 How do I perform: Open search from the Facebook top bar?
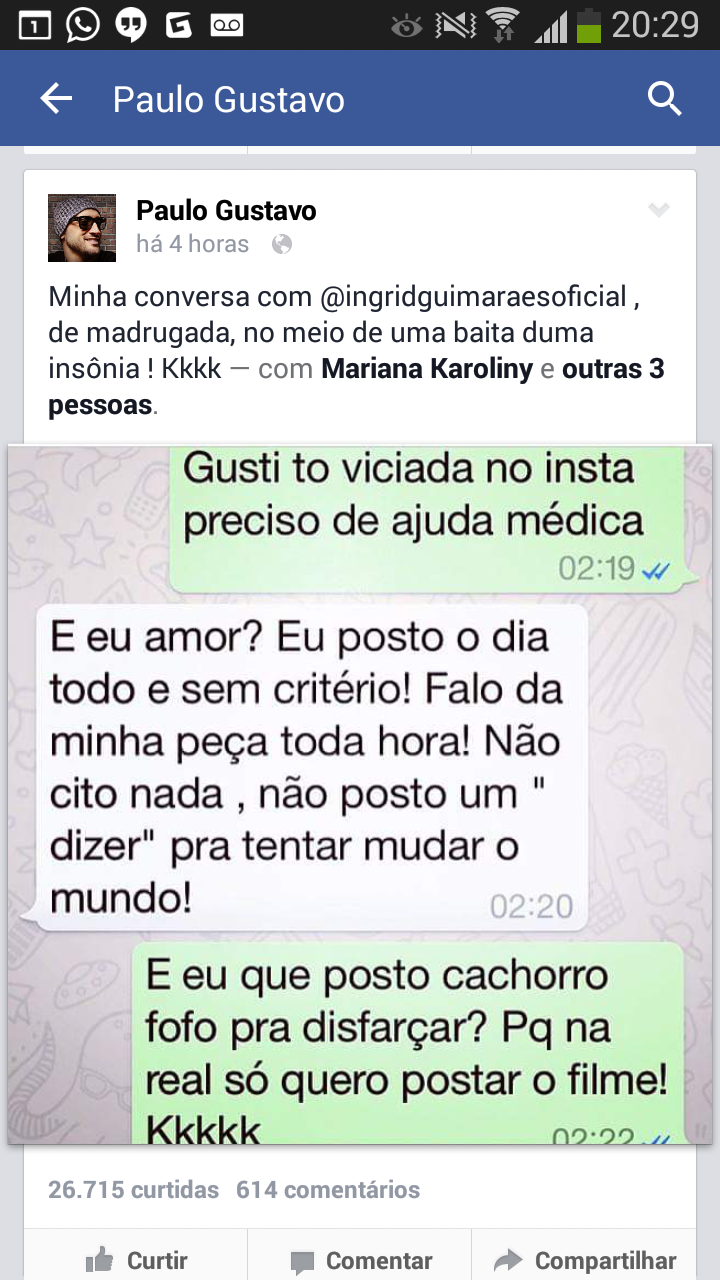pyautogui.click(x=664, y=98)
